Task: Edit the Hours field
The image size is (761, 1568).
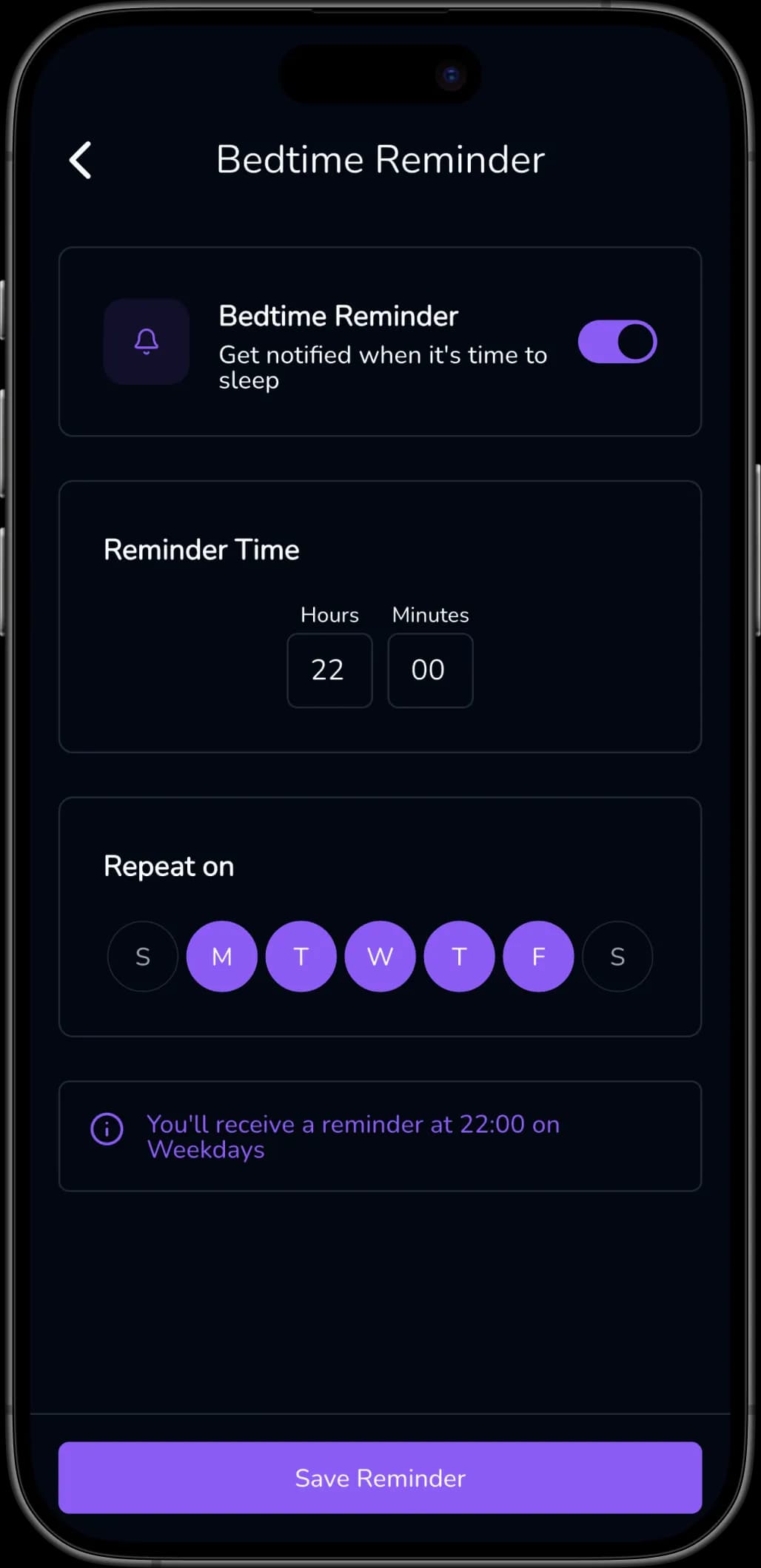Action: [329, 670]
